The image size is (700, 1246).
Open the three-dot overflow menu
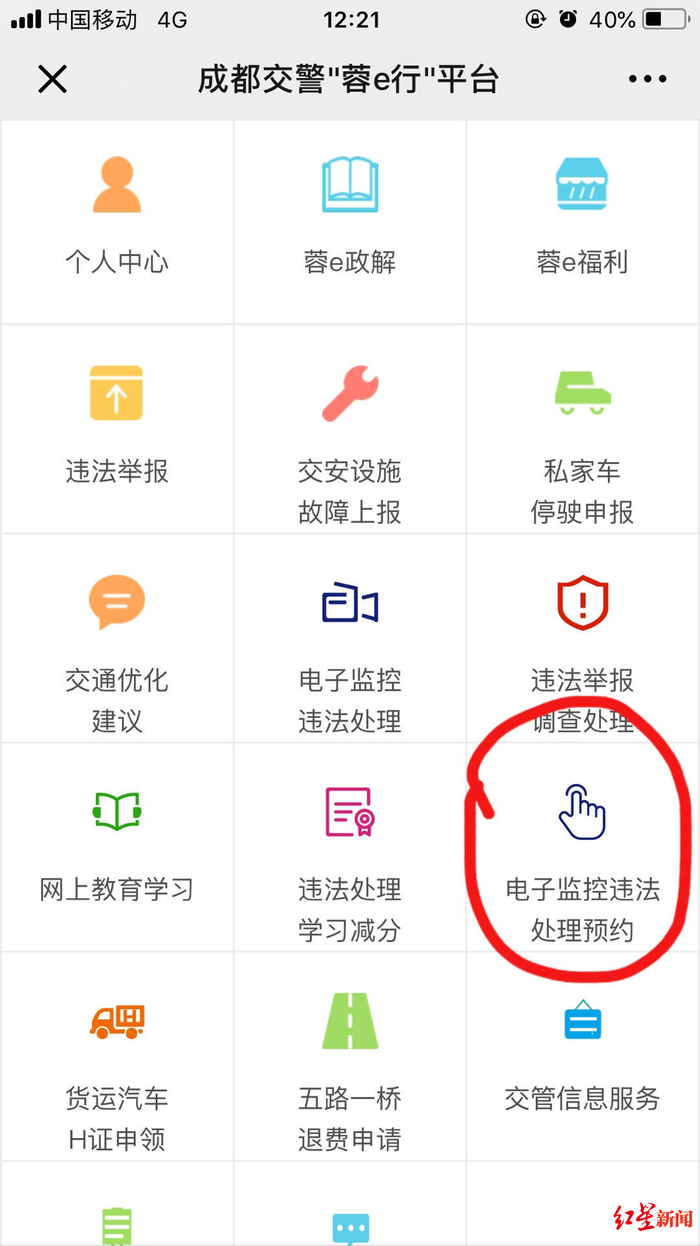click(x=647, y=79)
